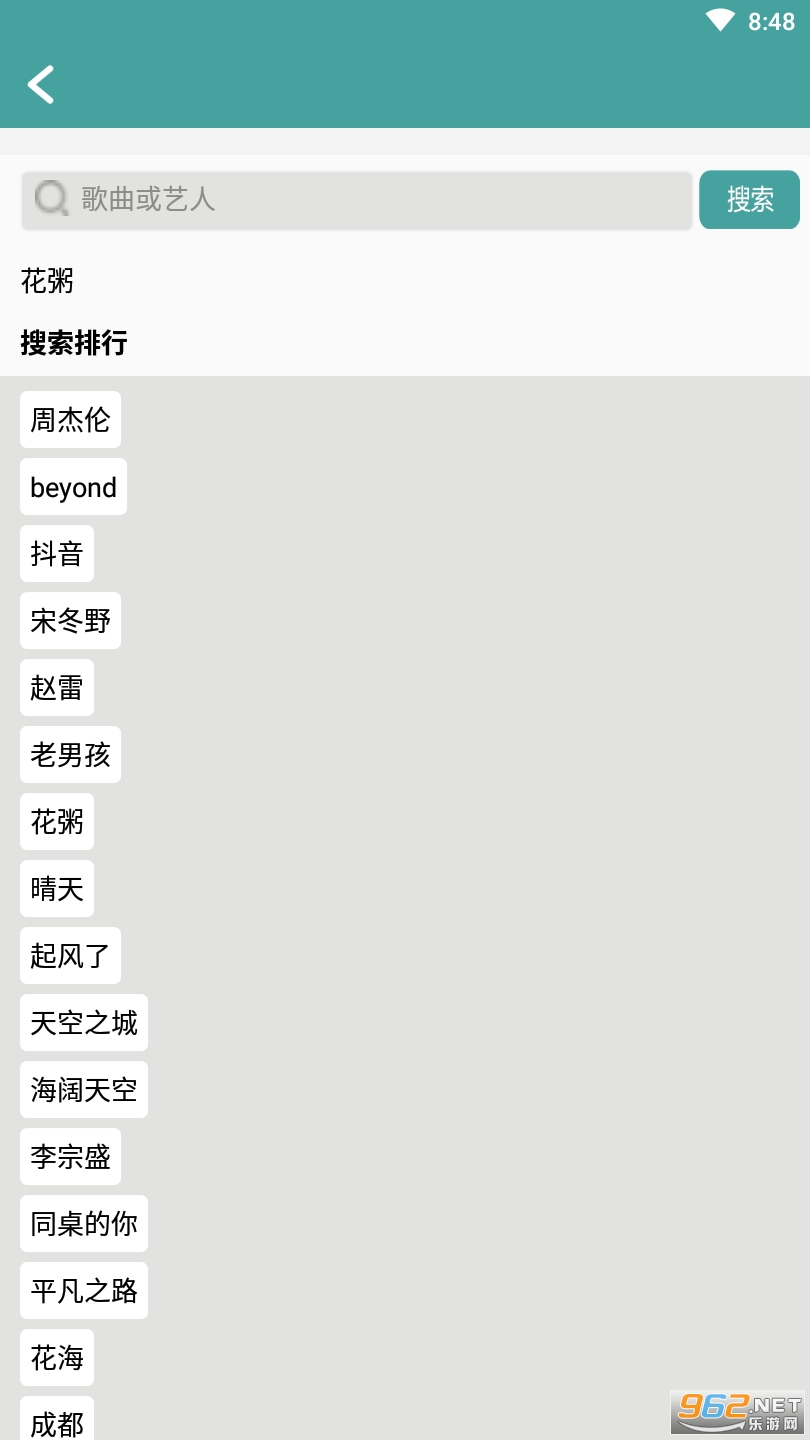
Task: Choose 同桌的你 from the ranking
Action: (x=84, y=1224)
